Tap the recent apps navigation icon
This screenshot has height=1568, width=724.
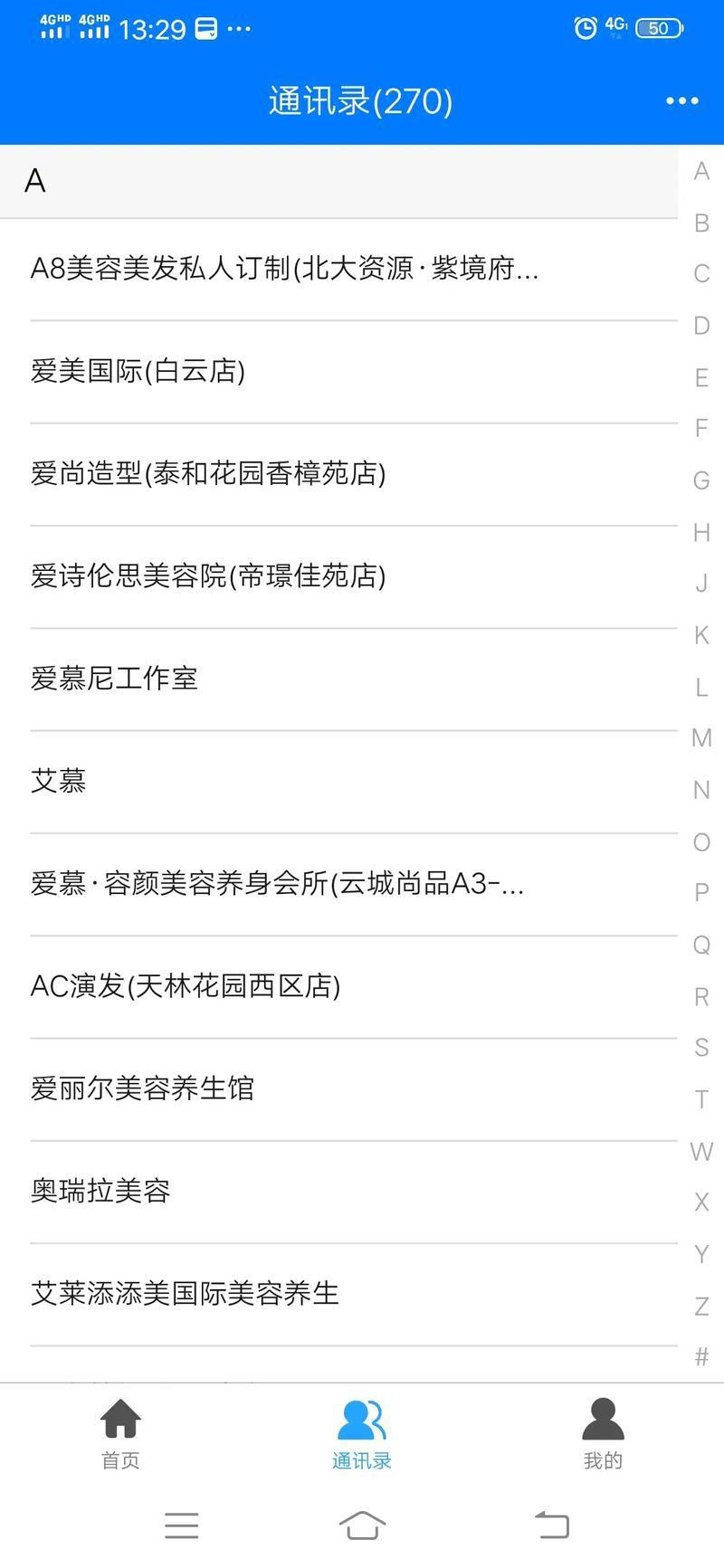181,1525
